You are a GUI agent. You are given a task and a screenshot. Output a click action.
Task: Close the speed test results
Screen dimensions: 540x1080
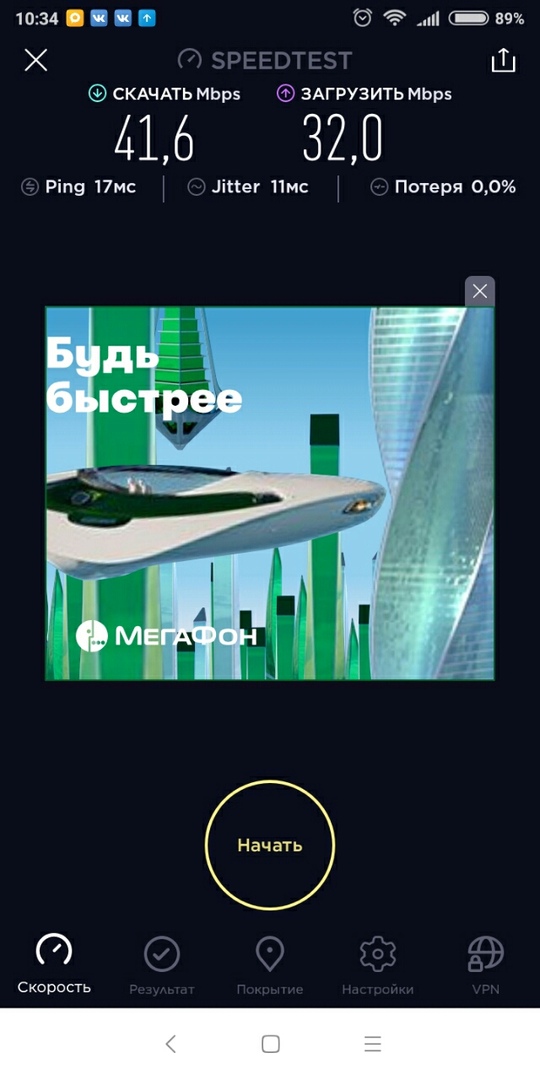pyautogui.click(x=36, y=60)
